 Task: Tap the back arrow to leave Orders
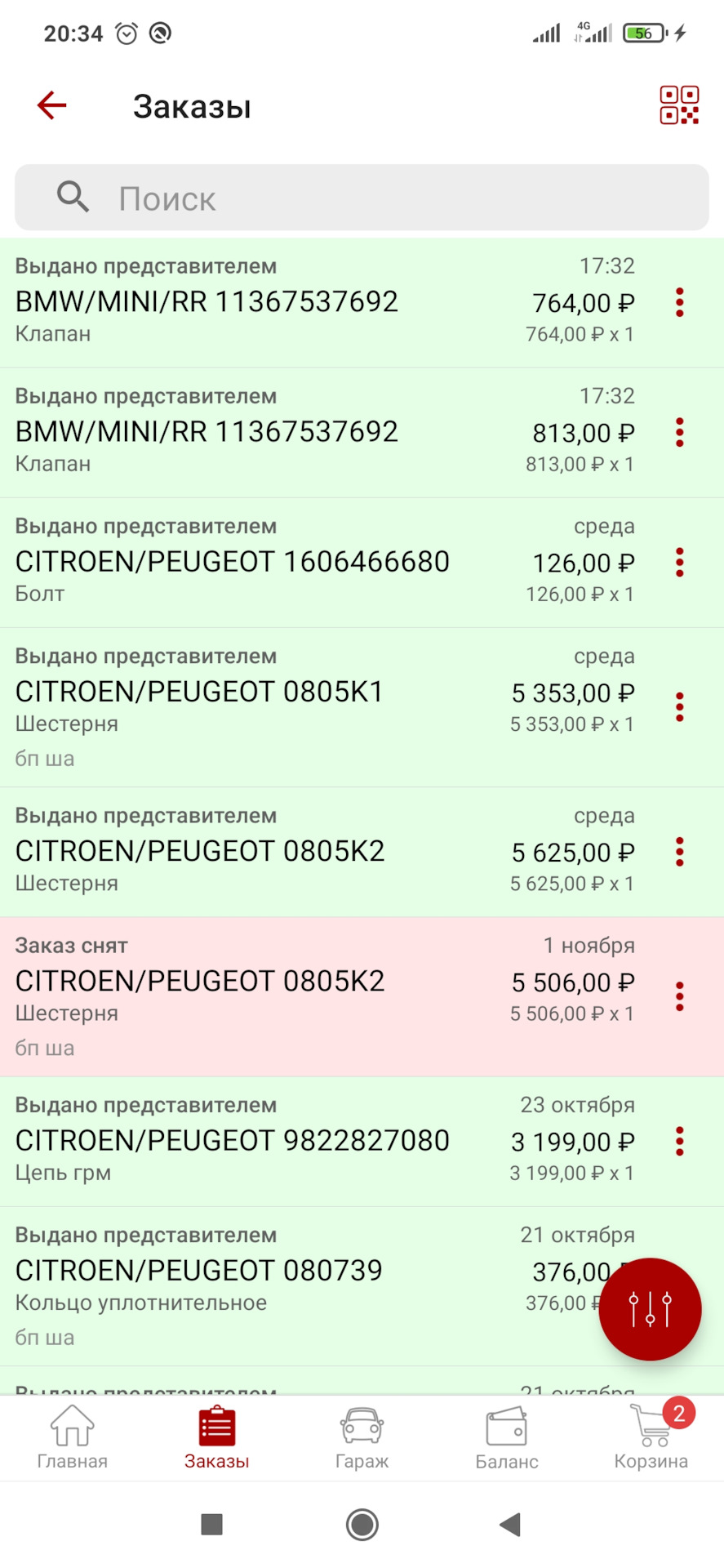click(51, 105)
